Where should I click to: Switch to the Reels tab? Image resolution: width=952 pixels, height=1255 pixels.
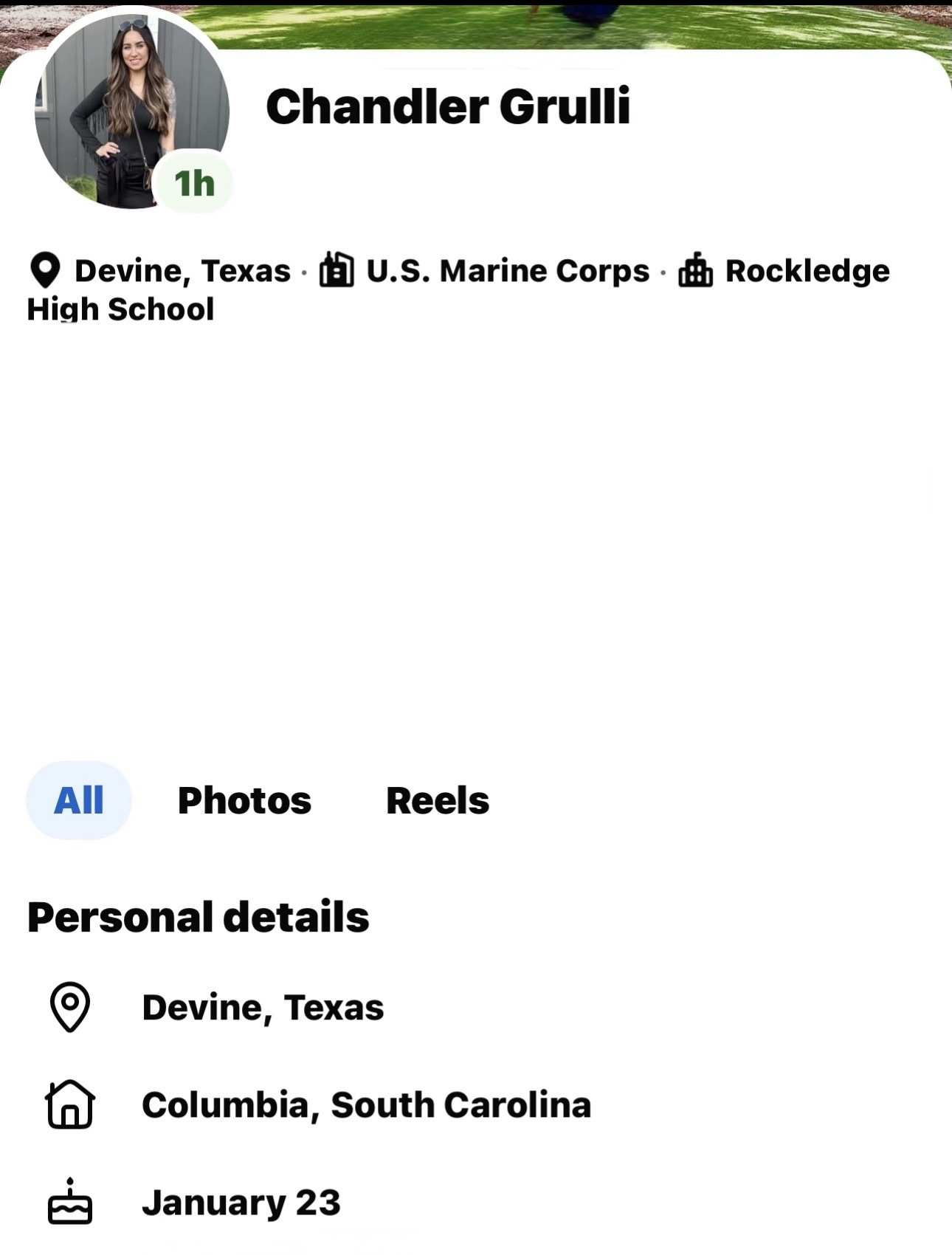(437, 800)
